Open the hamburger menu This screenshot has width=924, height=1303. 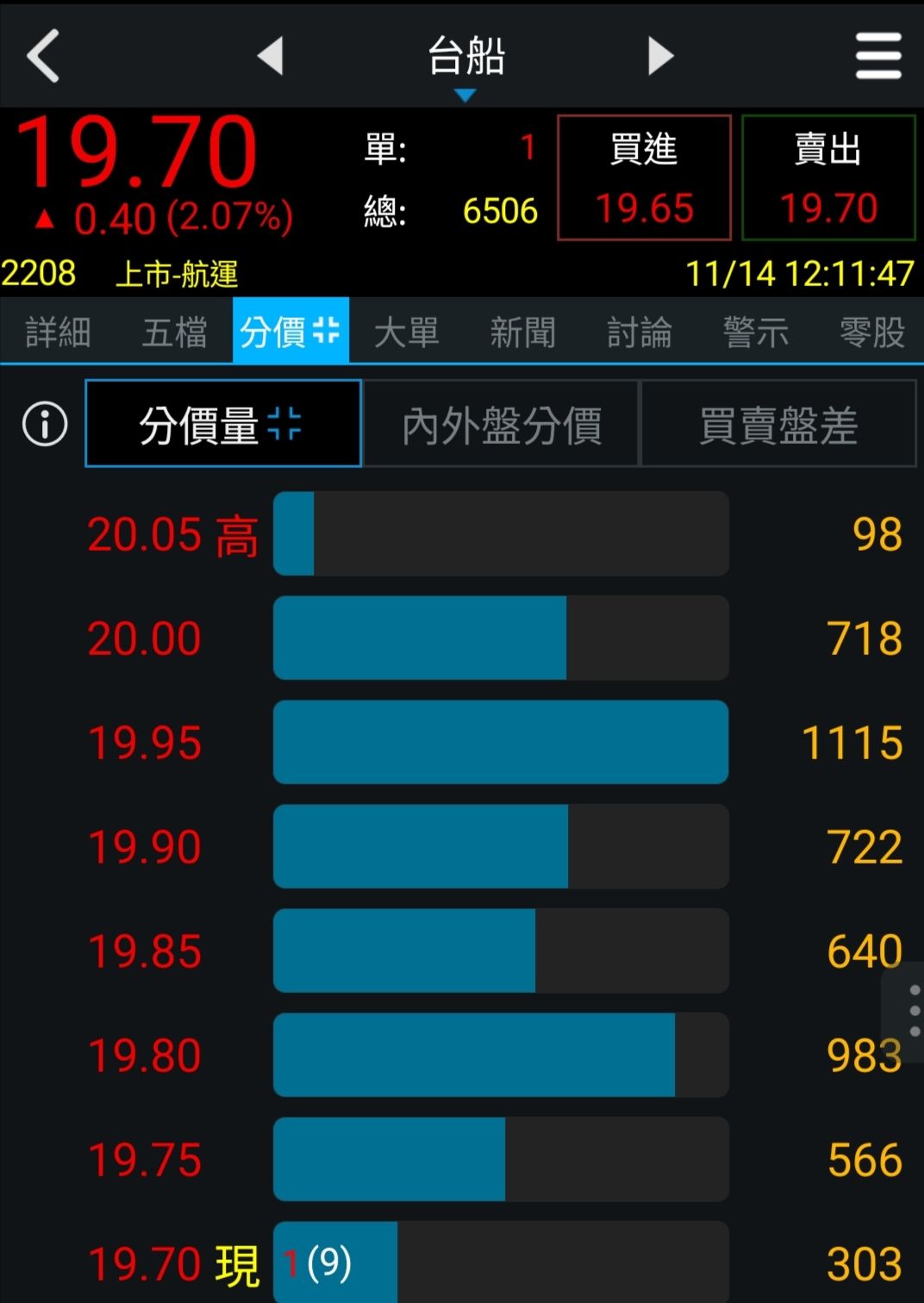pos(877,56)
